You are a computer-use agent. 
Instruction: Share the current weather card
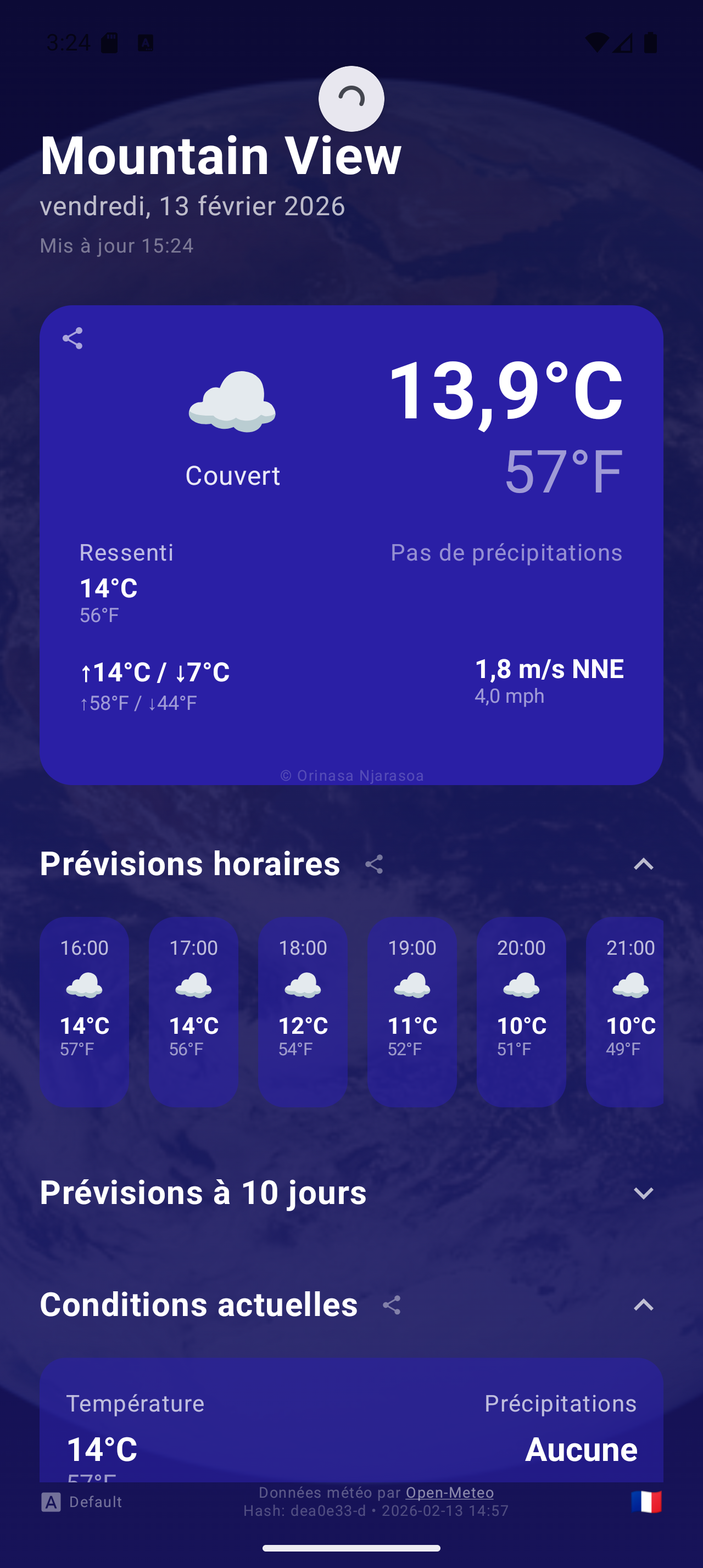[72, 338]
